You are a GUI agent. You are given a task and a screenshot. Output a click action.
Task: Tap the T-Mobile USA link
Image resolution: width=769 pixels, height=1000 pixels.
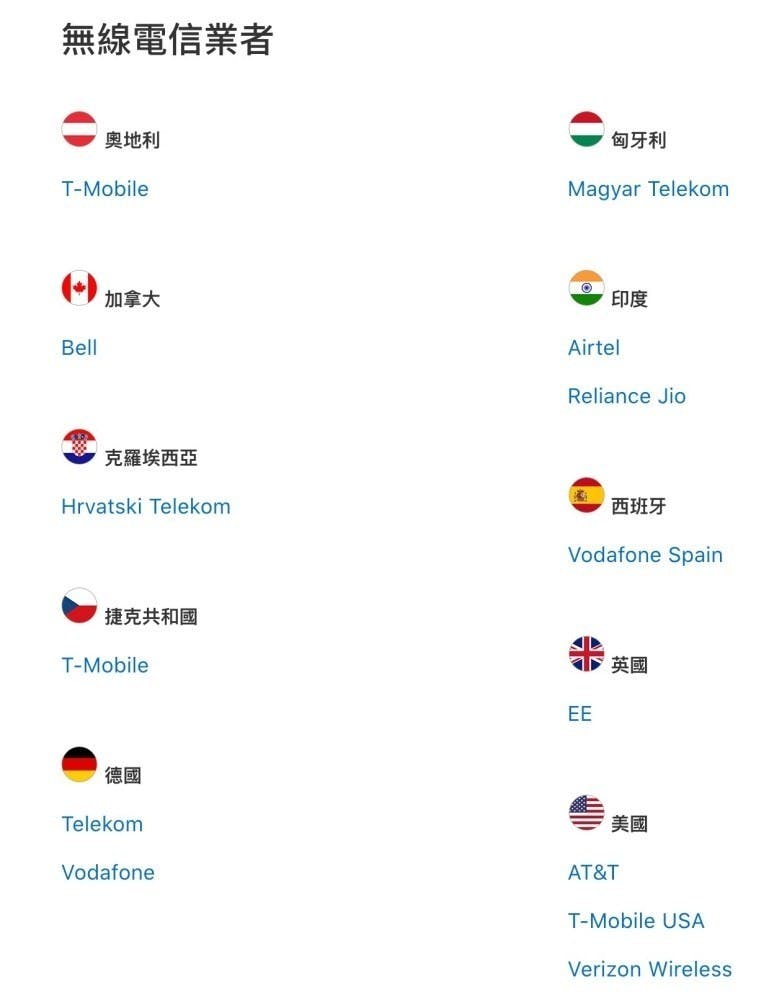pos(636,921)
